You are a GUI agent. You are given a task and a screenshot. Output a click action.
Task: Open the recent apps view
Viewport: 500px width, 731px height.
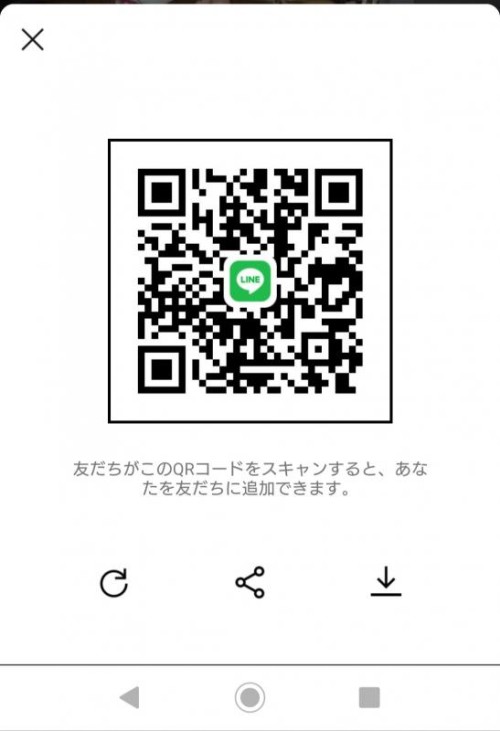(370, 697)
